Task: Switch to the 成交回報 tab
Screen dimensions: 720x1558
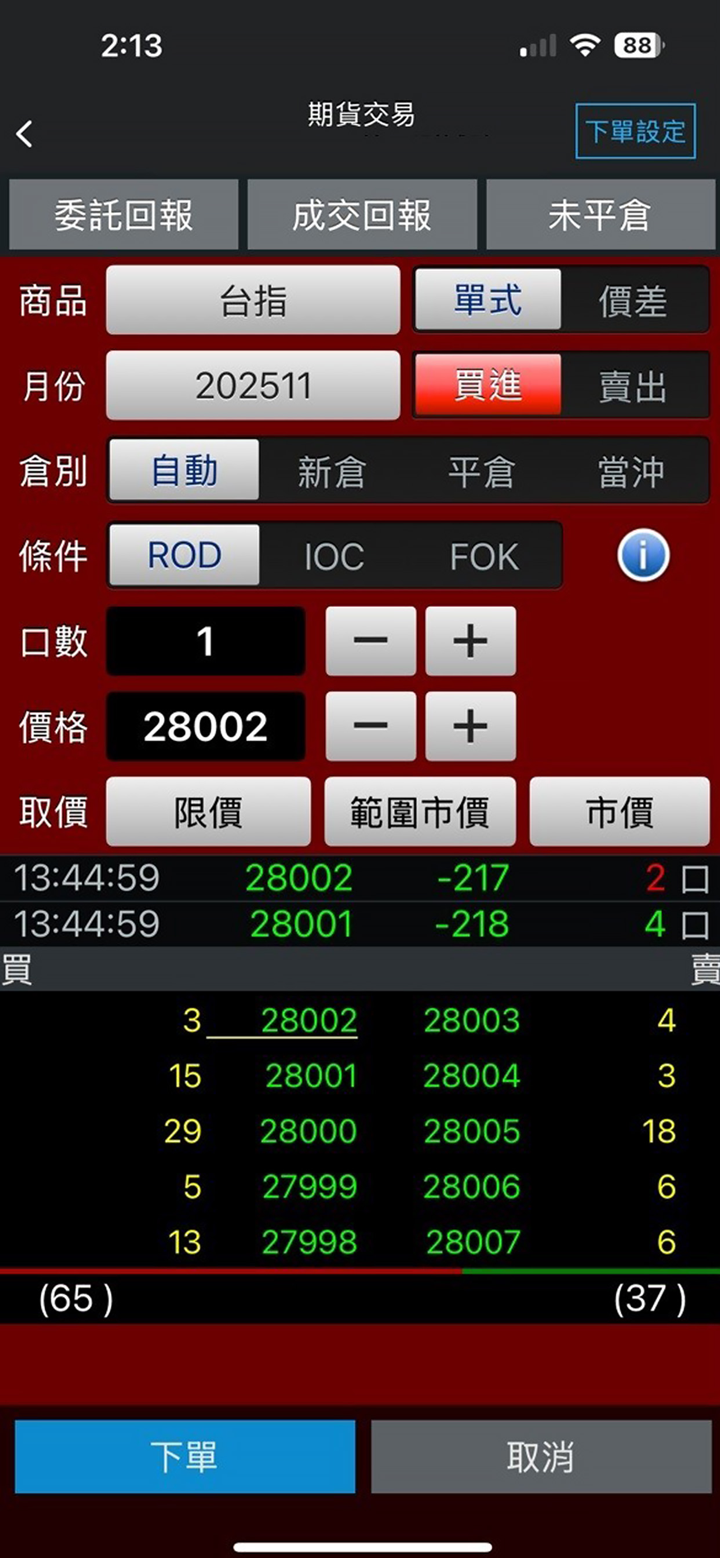Action: coord(362,215)
